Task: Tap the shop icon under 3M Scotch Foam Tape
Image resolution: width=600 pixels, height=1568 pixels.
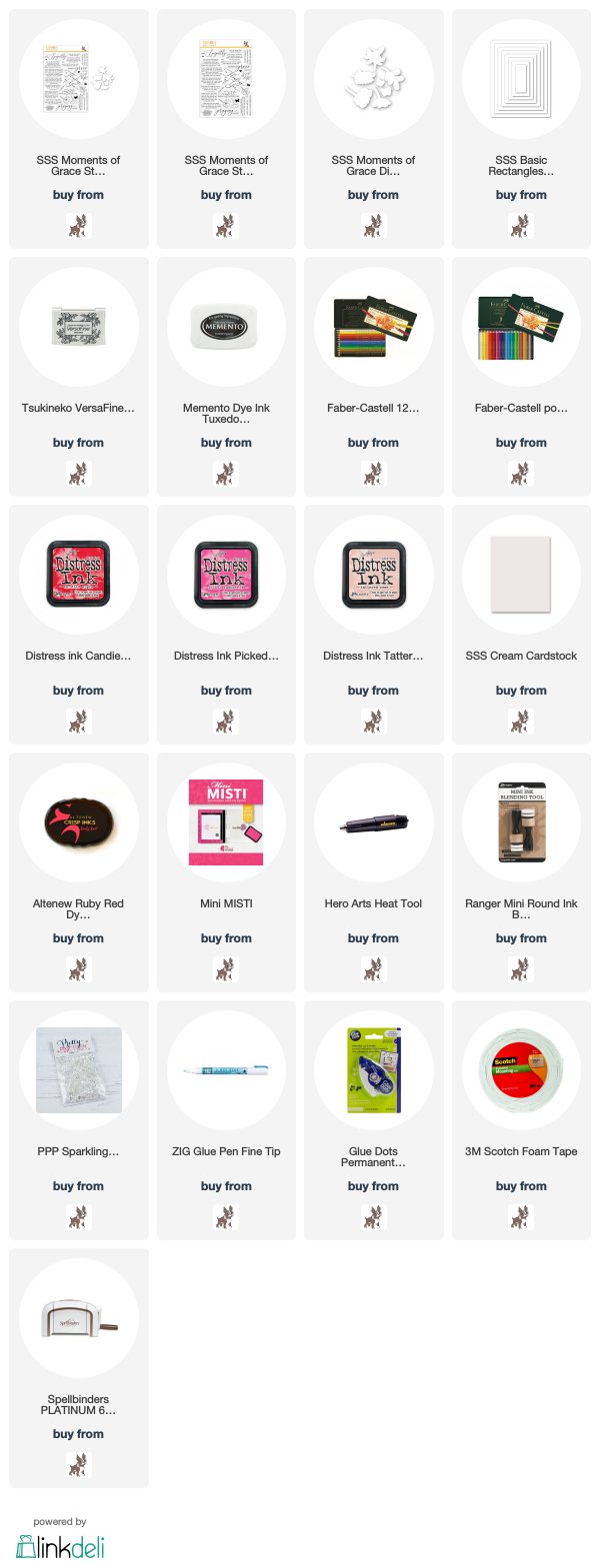Action: click(521, 1216)
